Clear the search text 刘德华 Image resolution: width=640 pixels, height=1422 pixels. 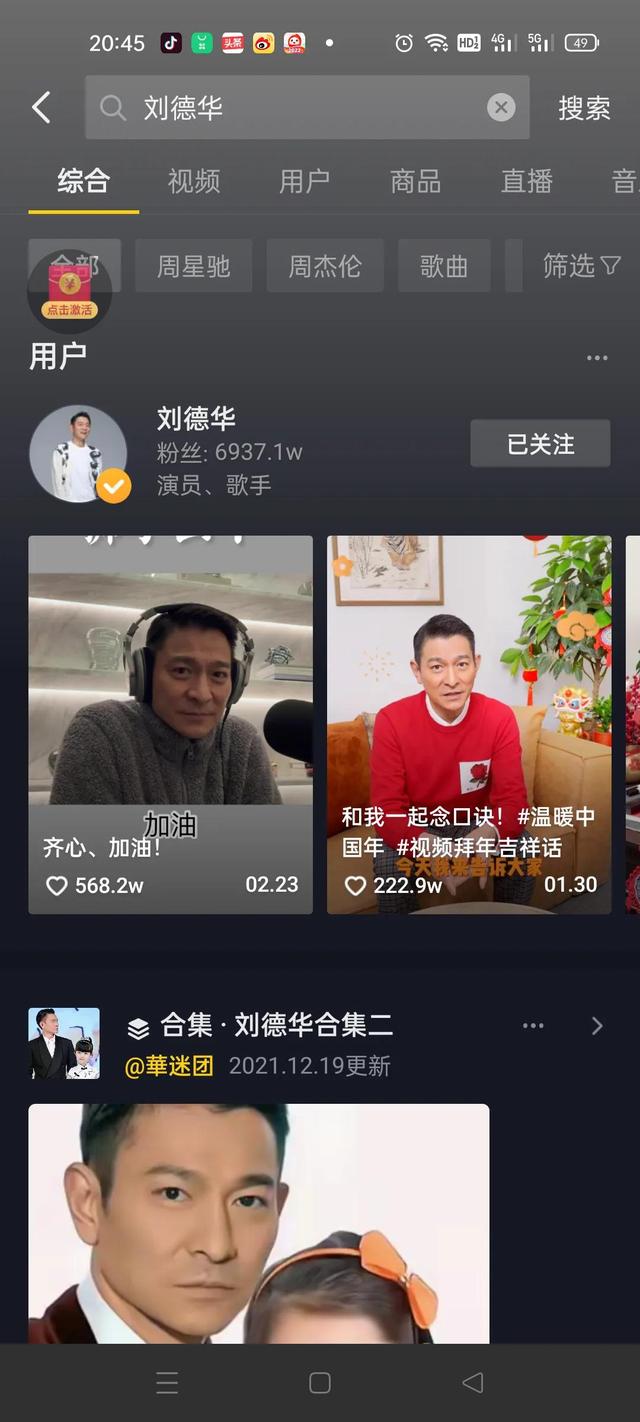pos(501,108)
